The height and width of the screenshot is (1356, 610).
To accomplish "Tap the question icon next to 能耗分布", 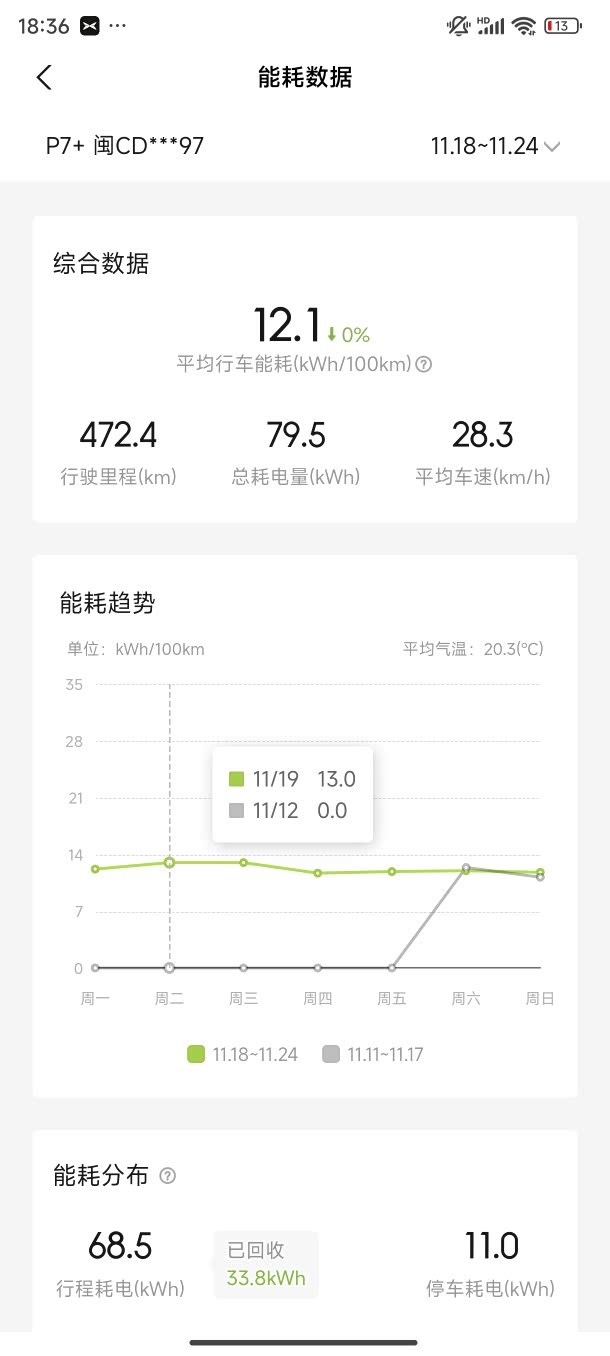I will click(168, 1176).
